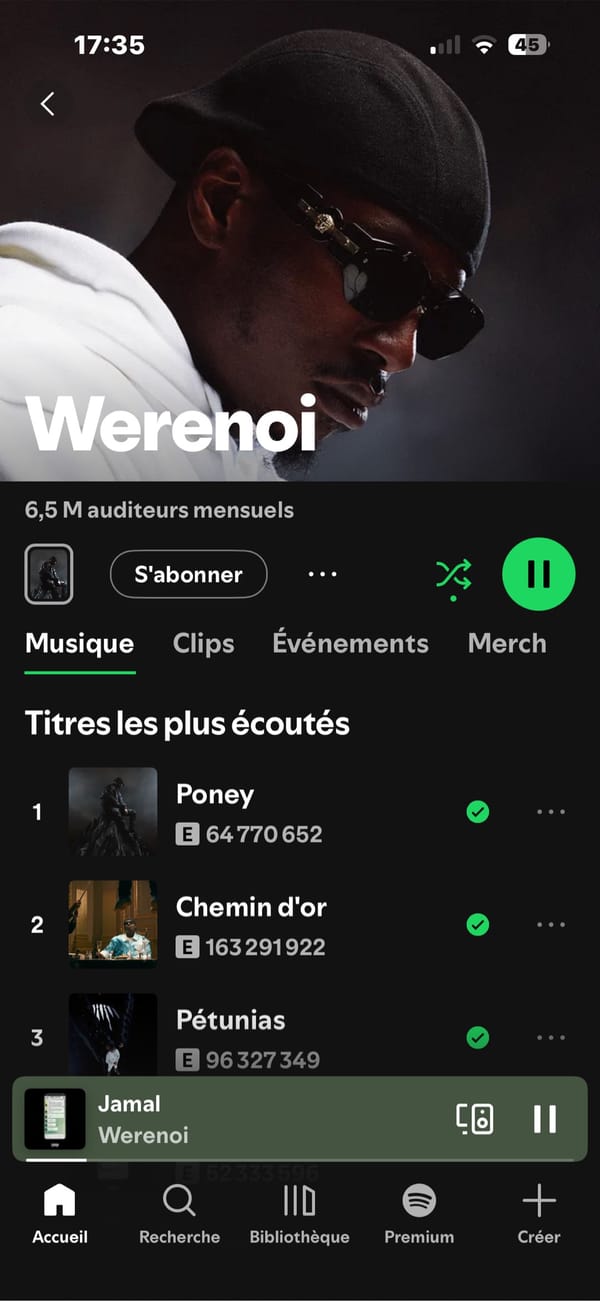Open the small album preview tile beside S'abonner
The height and width of the screenshot is (1301, 600).
tap(49, 574)
